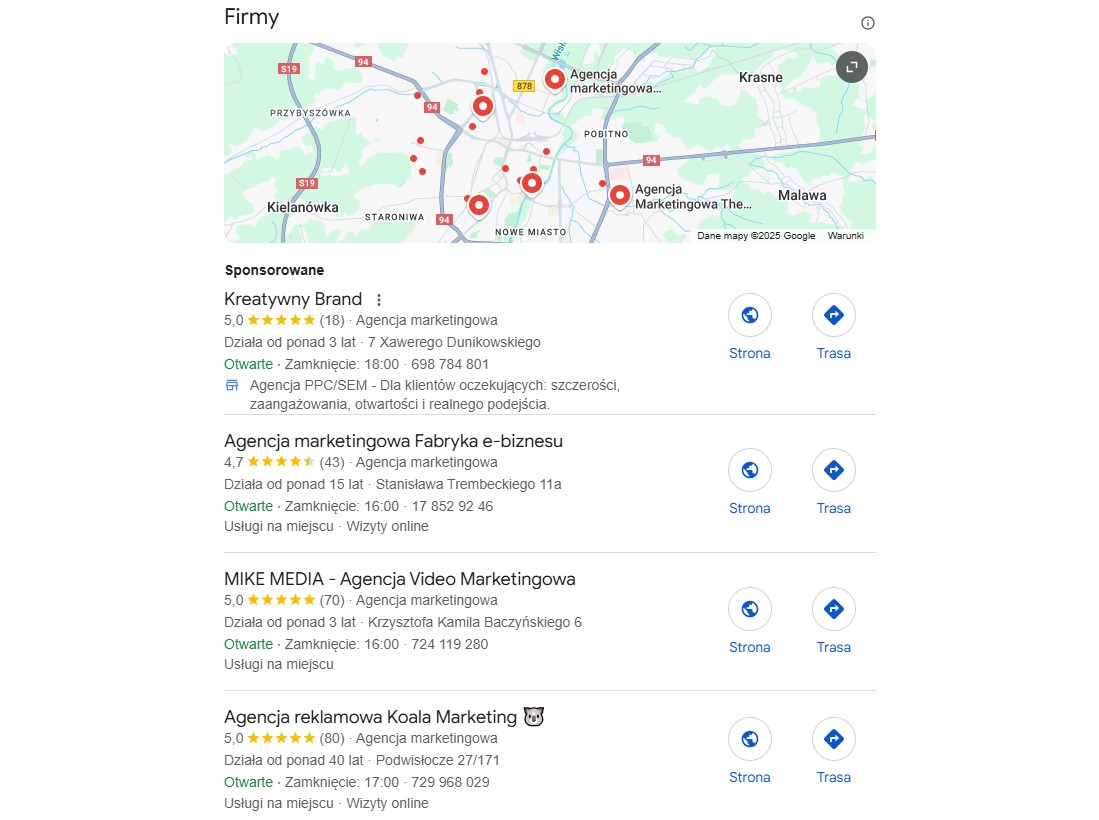Expand the map to full view
The image size is (1099, 820).
click(852, 67)
